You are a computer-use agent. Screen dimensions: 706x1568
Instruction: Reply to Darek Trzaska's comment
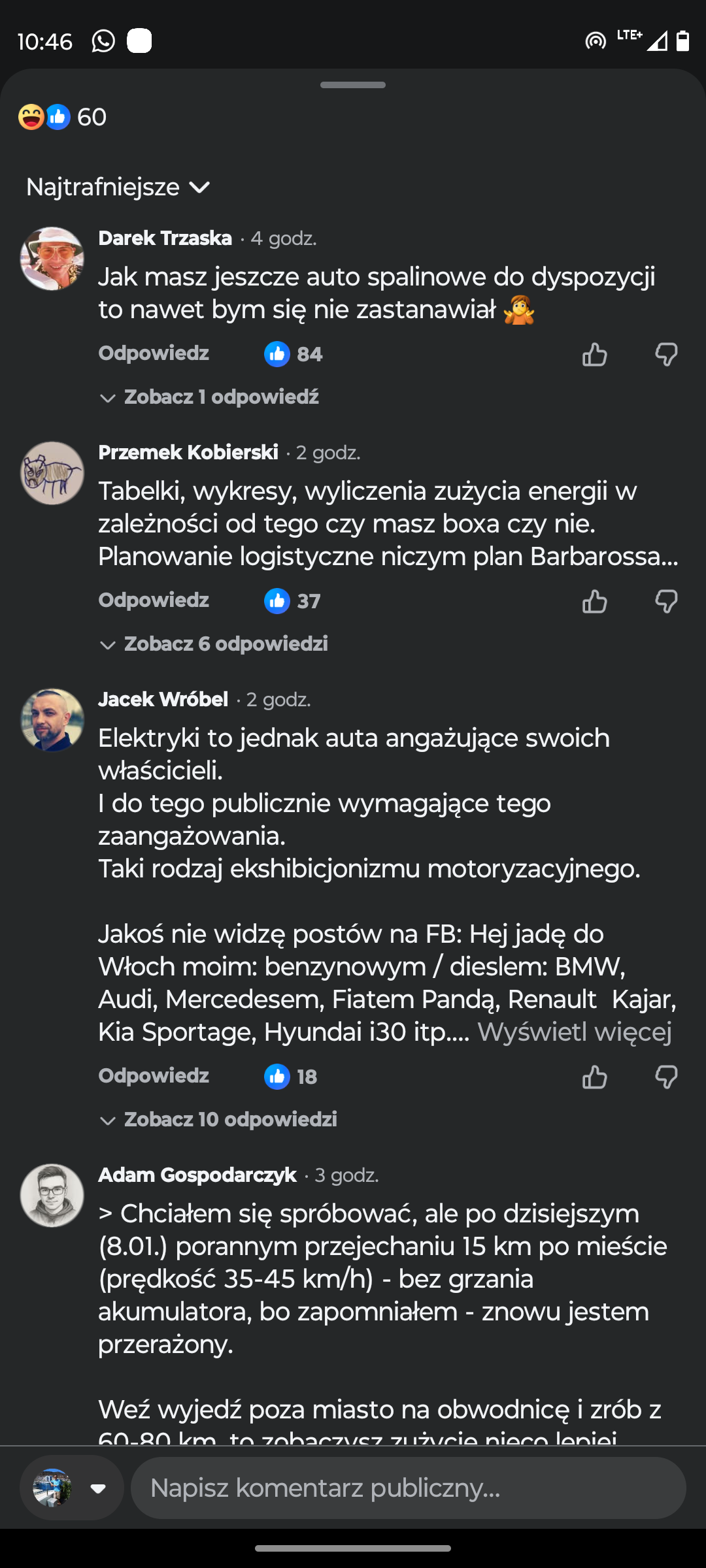[154, 353]
